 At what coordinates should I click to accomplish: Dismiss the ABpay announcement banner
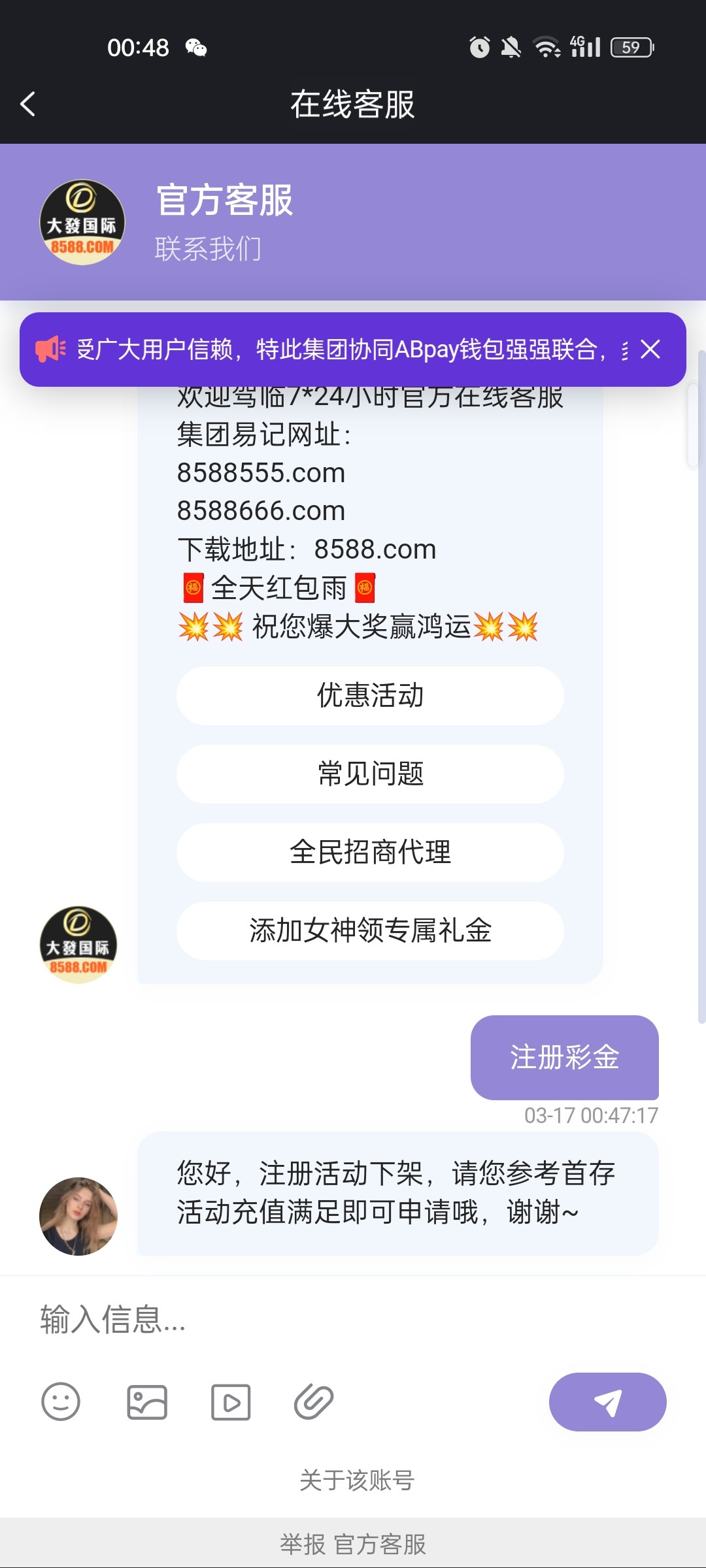[650, 350]
